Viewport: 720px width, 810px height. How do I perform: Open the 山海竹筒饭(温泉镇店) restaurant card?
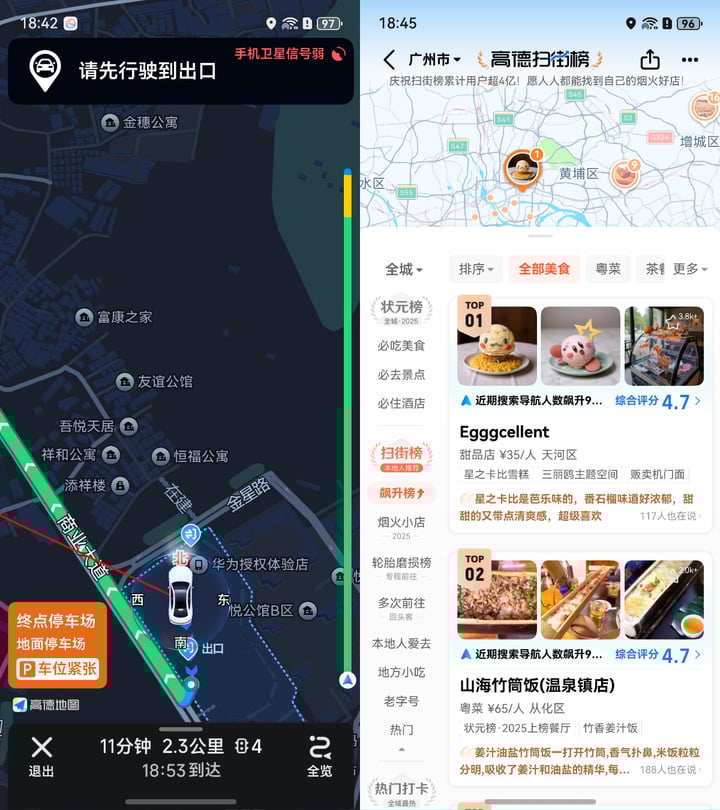[x=581, y=685]
